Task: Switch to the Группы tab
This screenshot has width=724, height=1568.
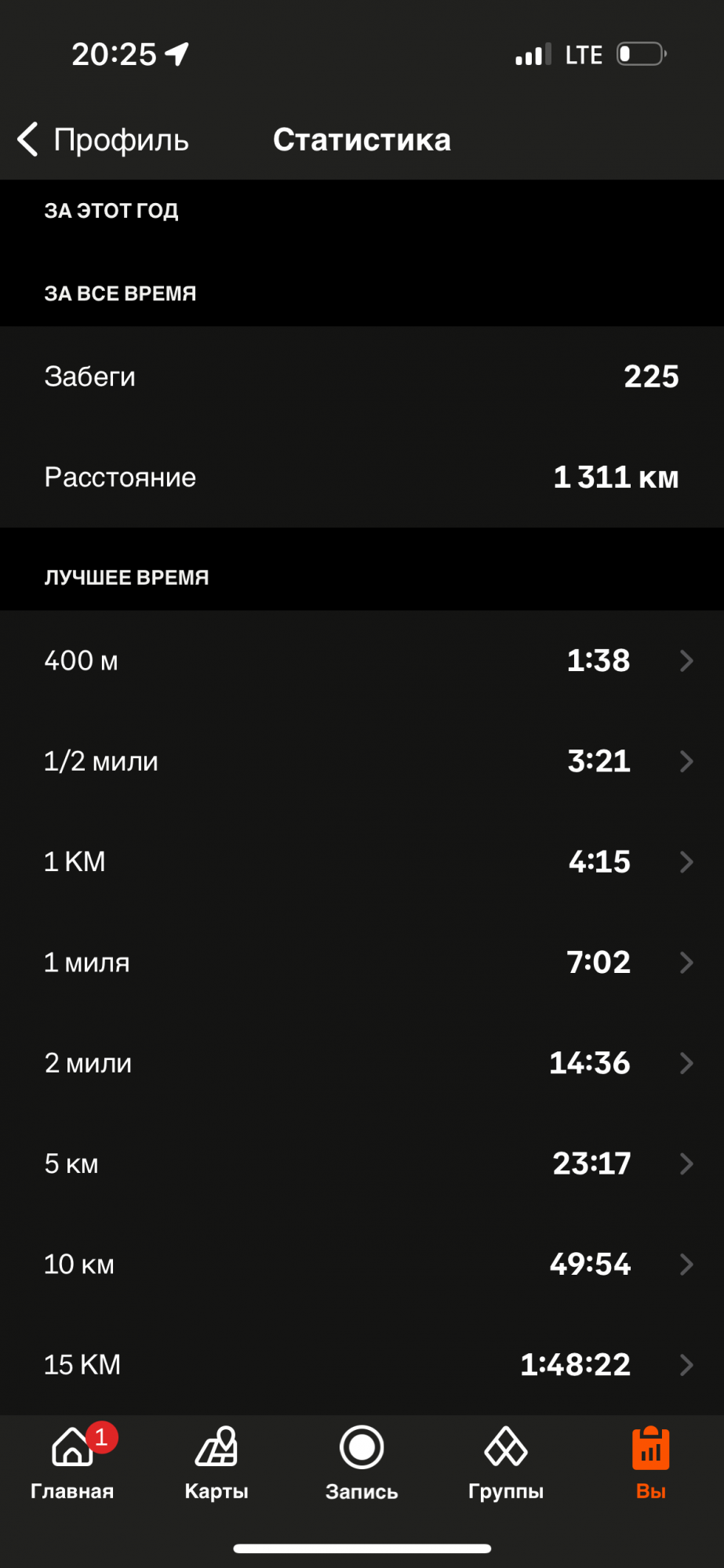Action: pos(506,1463)
